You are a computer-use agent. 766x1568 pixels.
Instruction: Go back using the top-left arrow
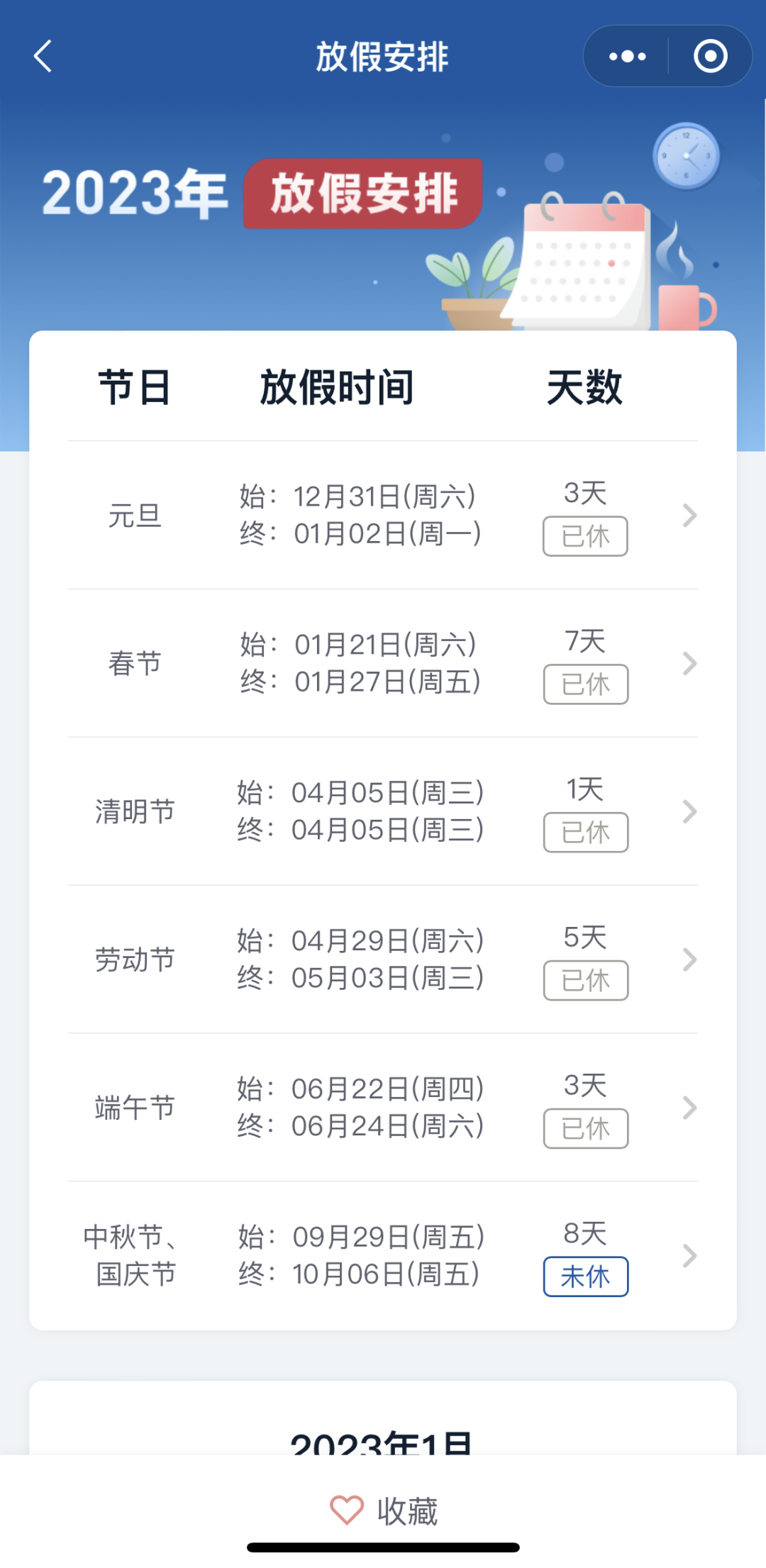click(x=43, y=56)
